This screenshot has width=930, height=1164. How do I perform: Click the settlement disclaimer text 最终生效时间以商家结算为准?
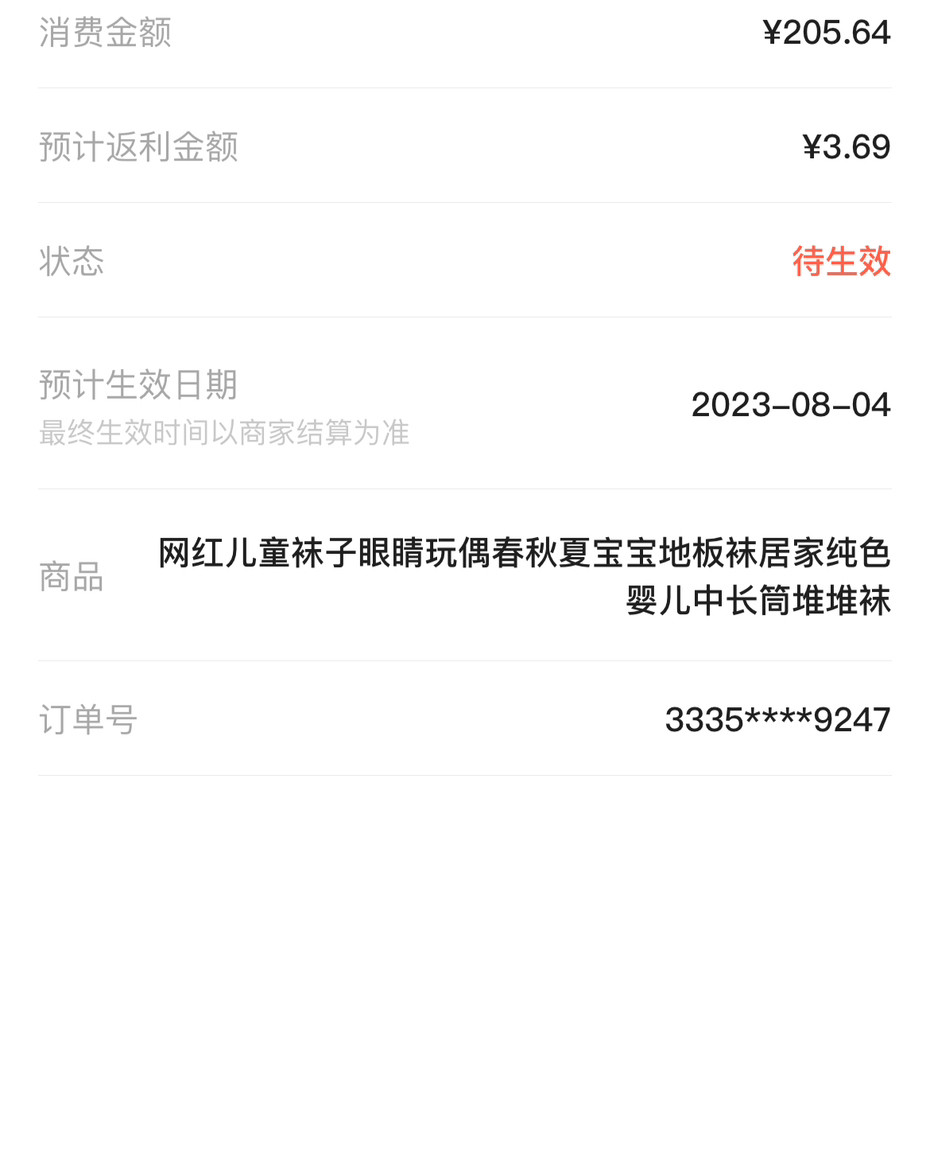point(223,432)
